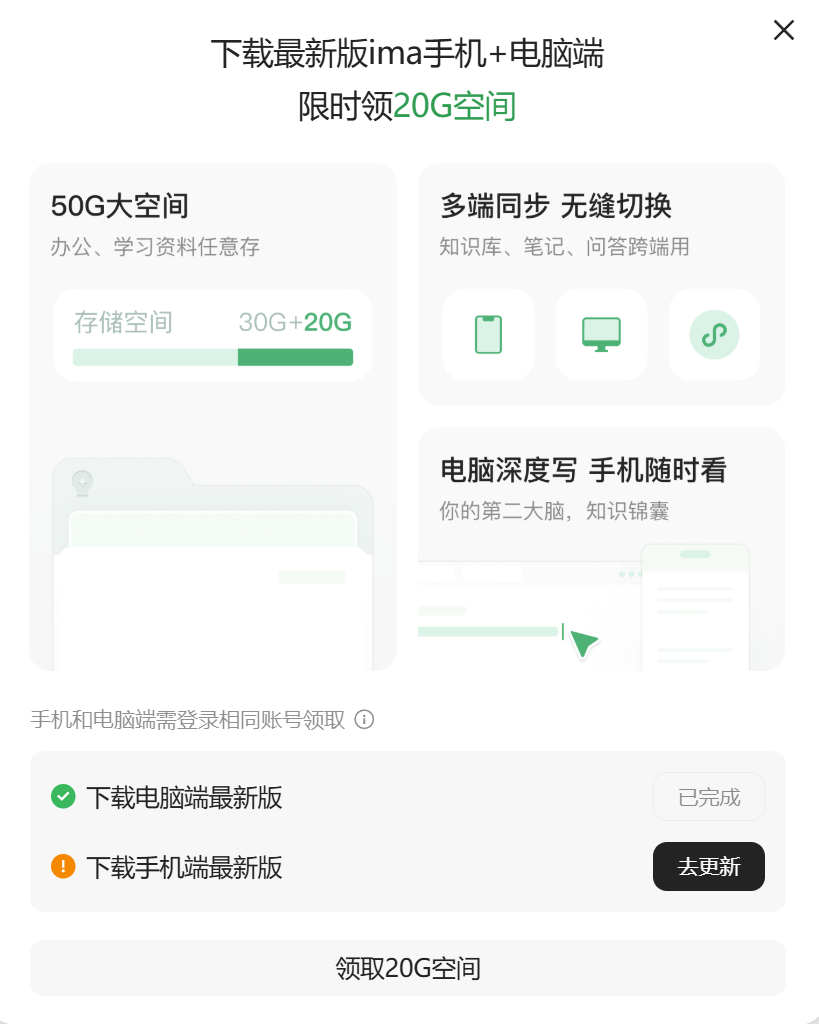
Task: Open the info icon beside 手机和电脑端需登录相同账号领取
Action: 365,720
